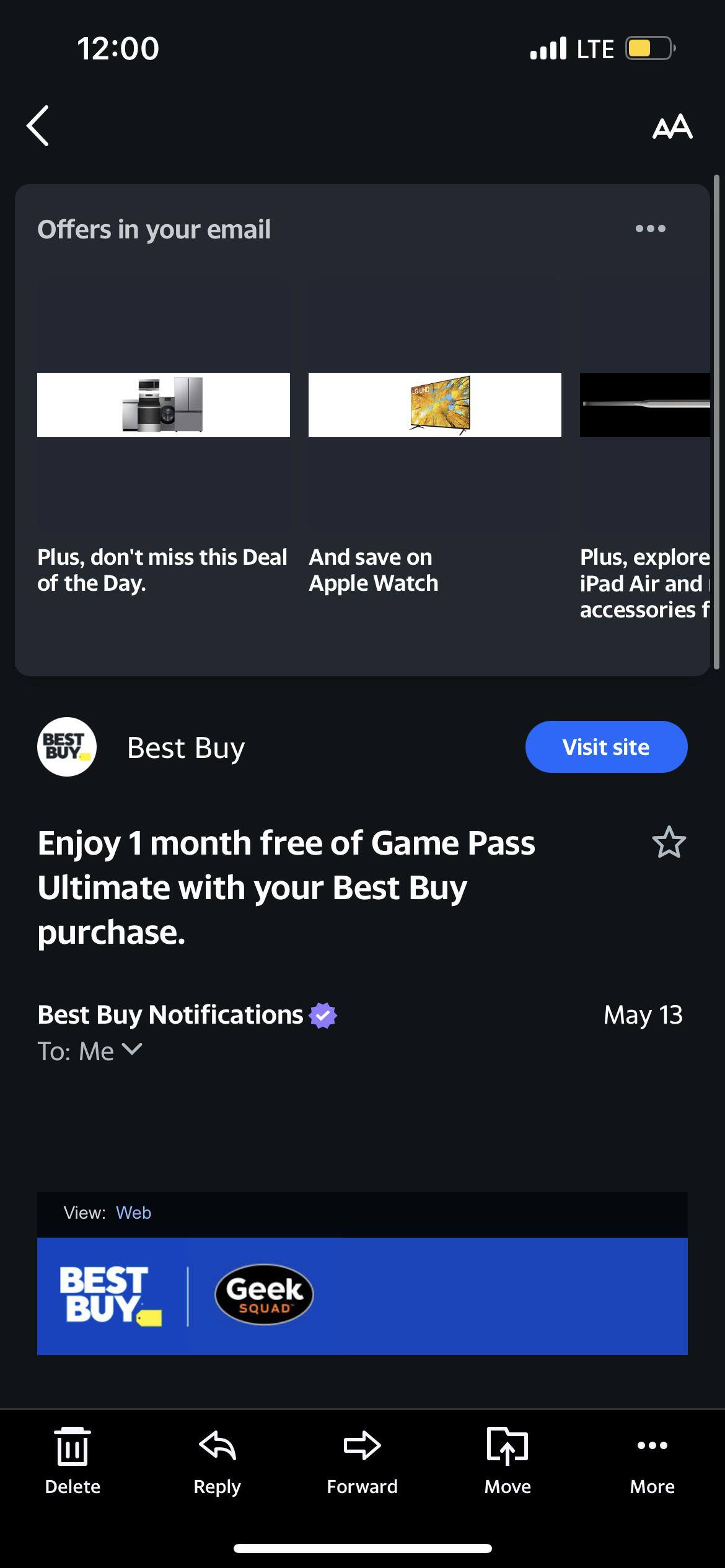Star this Best Buy email
The image size is (725, 1568).
tap(669, 843)
